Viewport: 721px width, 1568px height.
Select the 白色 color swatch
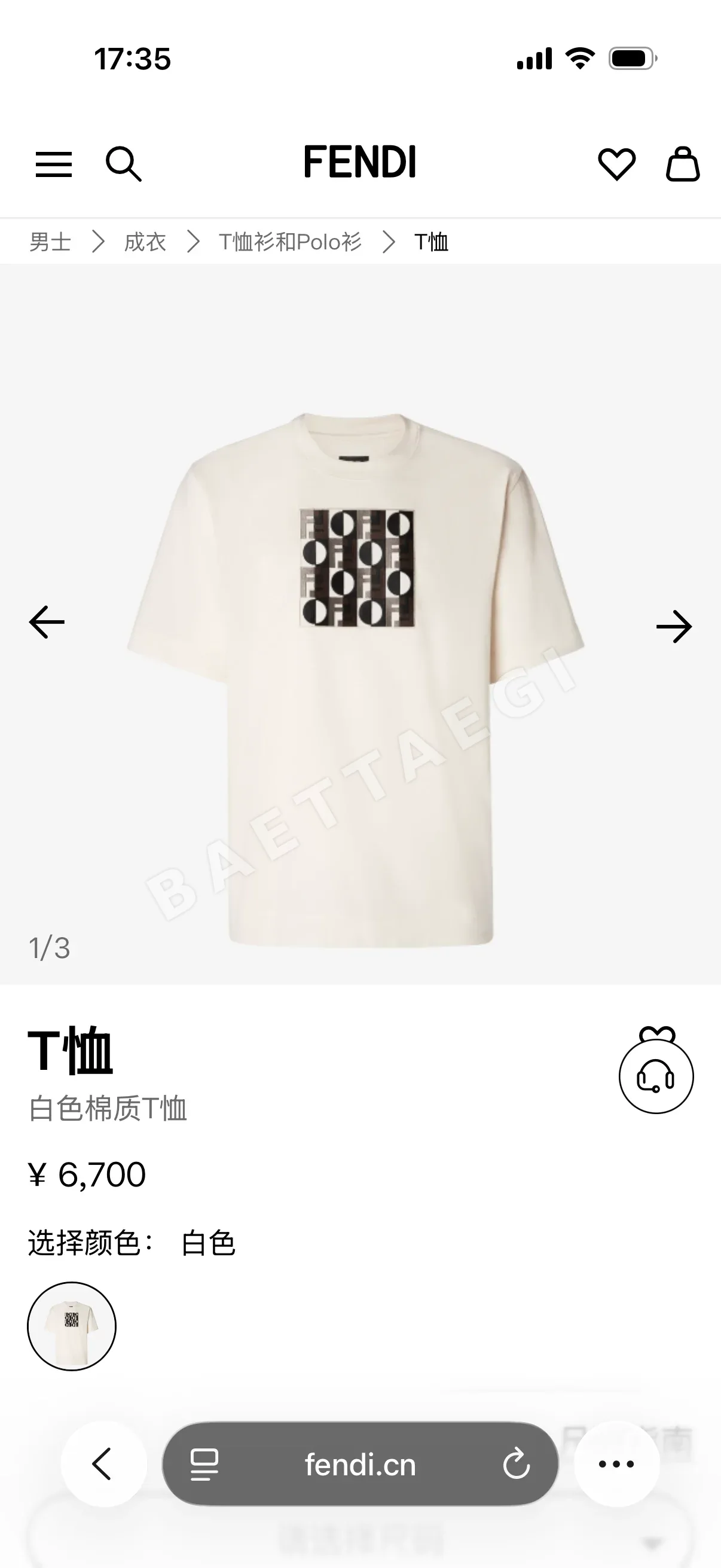click(x=72, y=1326)
